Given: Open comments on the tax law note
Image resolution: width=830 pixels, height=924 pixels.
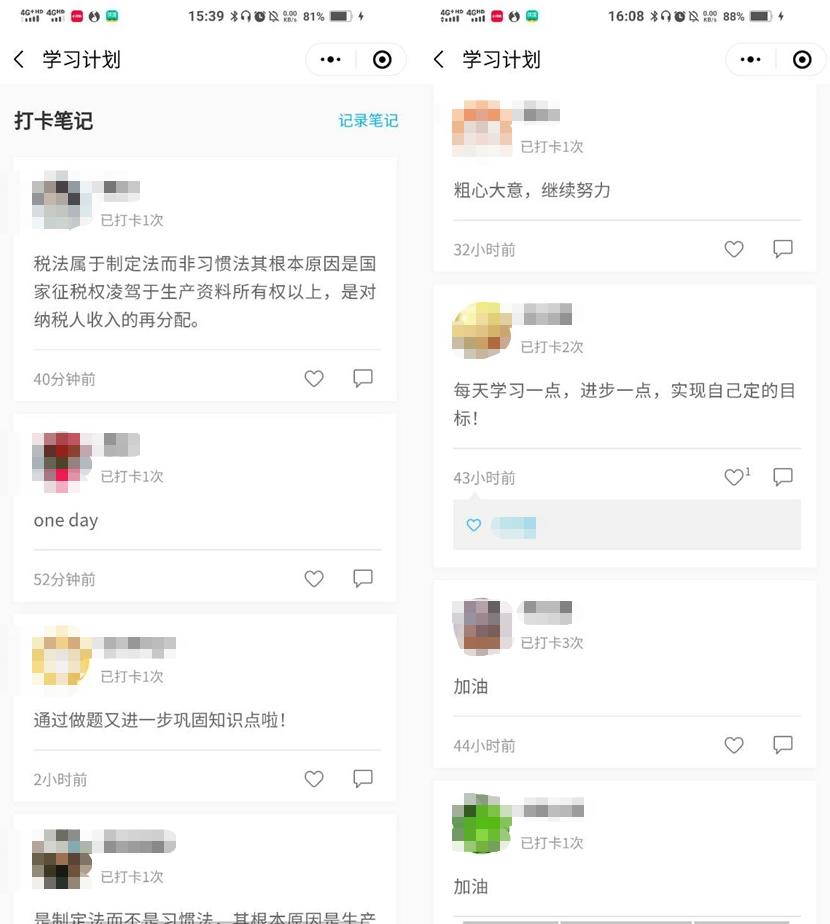Looking at the screenshot, I should tap(363, 378).
